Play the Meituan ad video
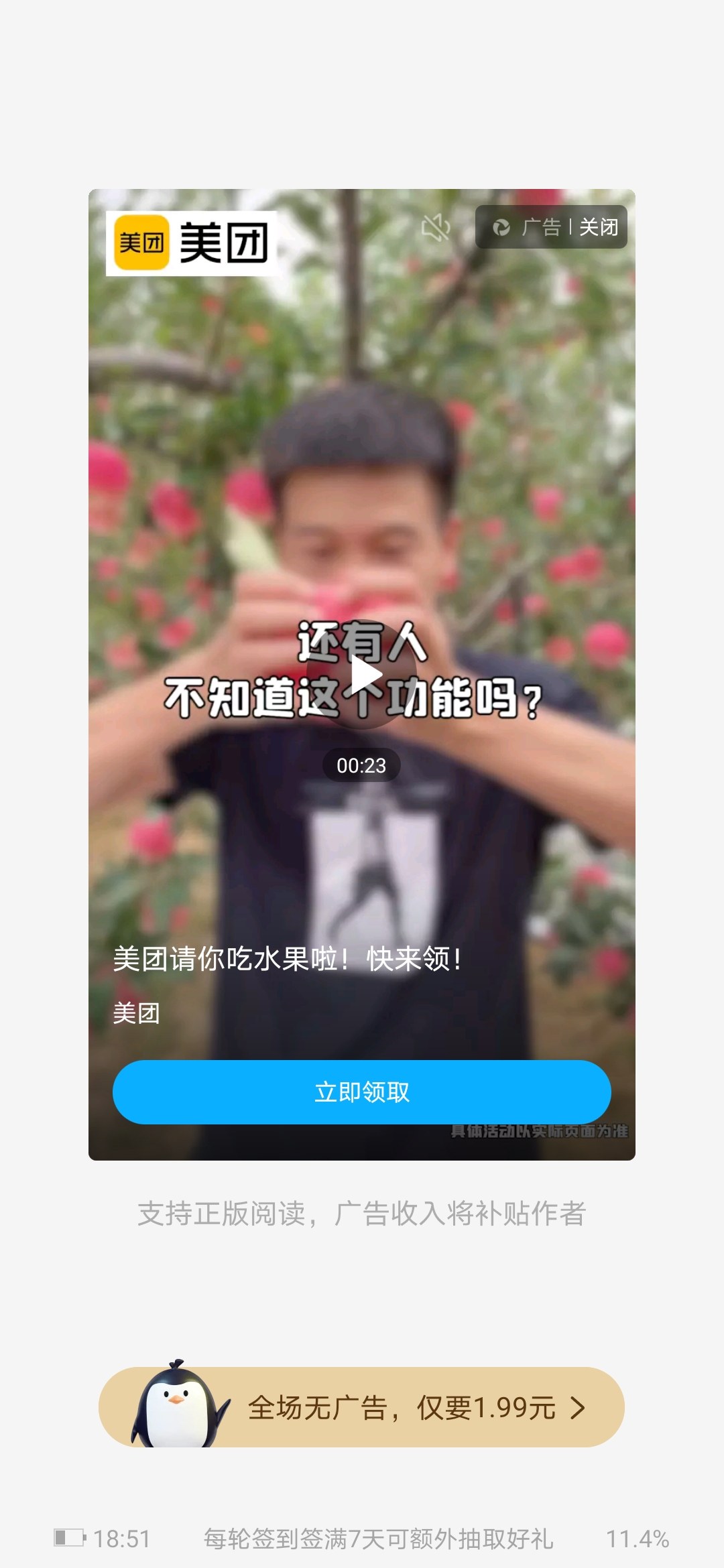724x1568 pixels. coord(362,675)
